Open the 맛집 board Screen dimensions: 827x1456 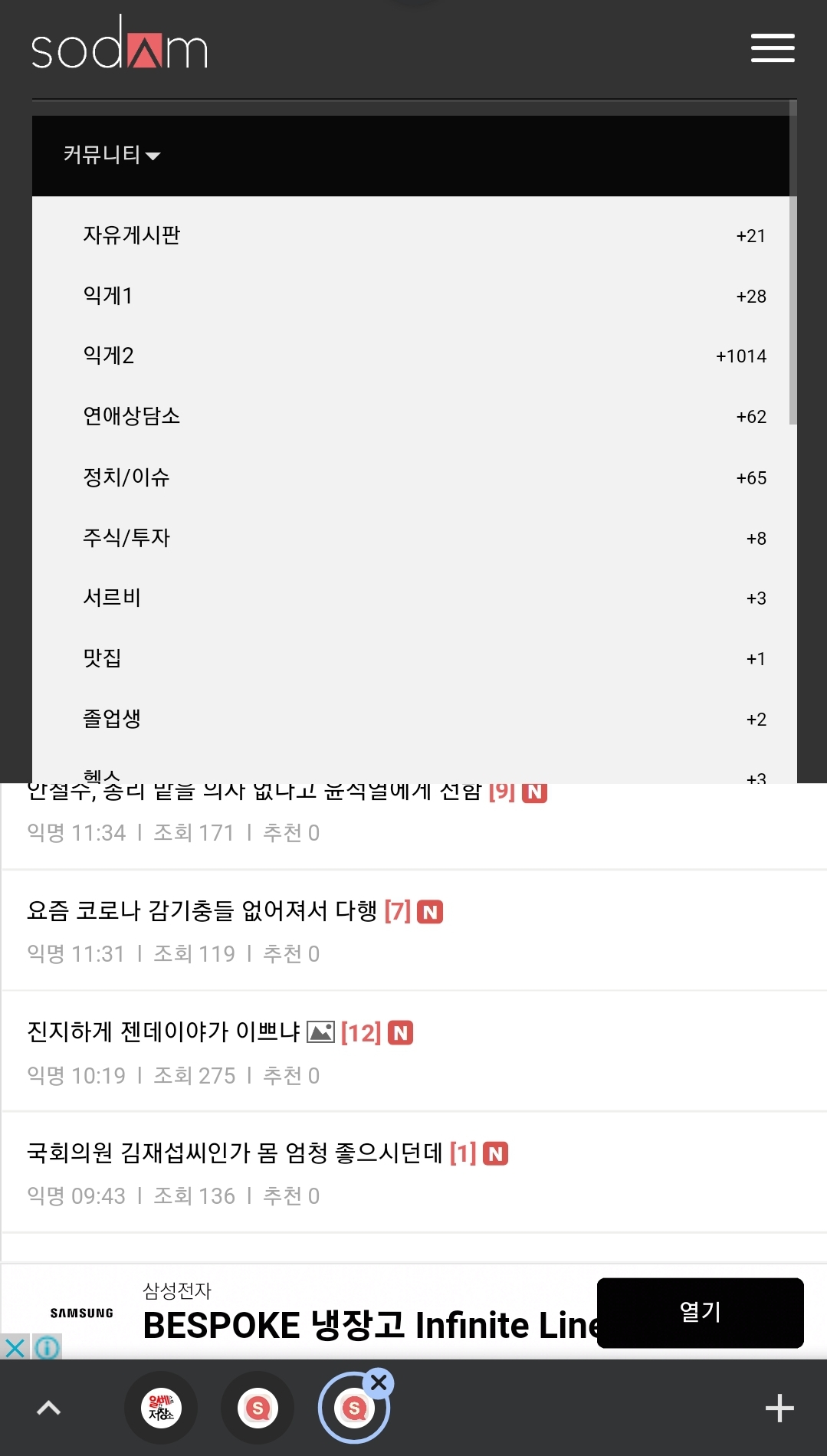(x=102, y=657)
